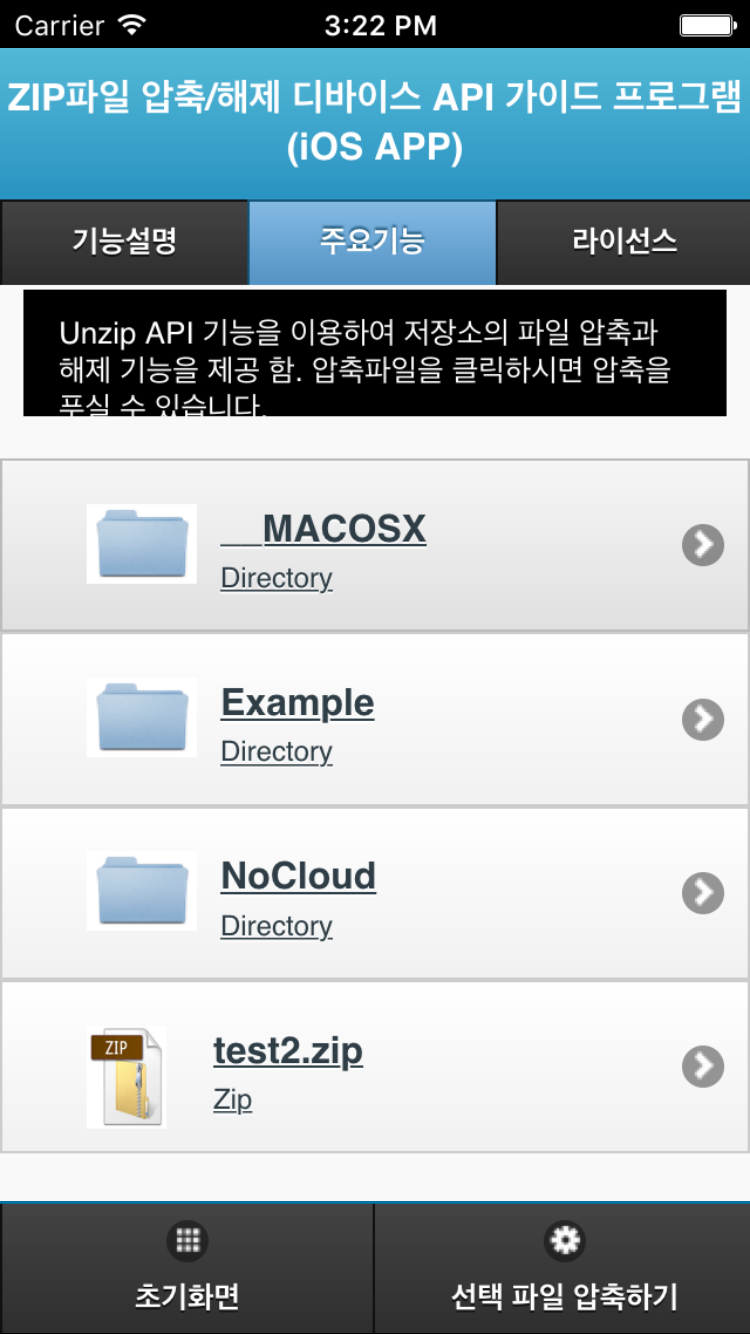750x1334 pixels.
Task: Select the 주요기능 tab
Action: (x=372, y=242)
